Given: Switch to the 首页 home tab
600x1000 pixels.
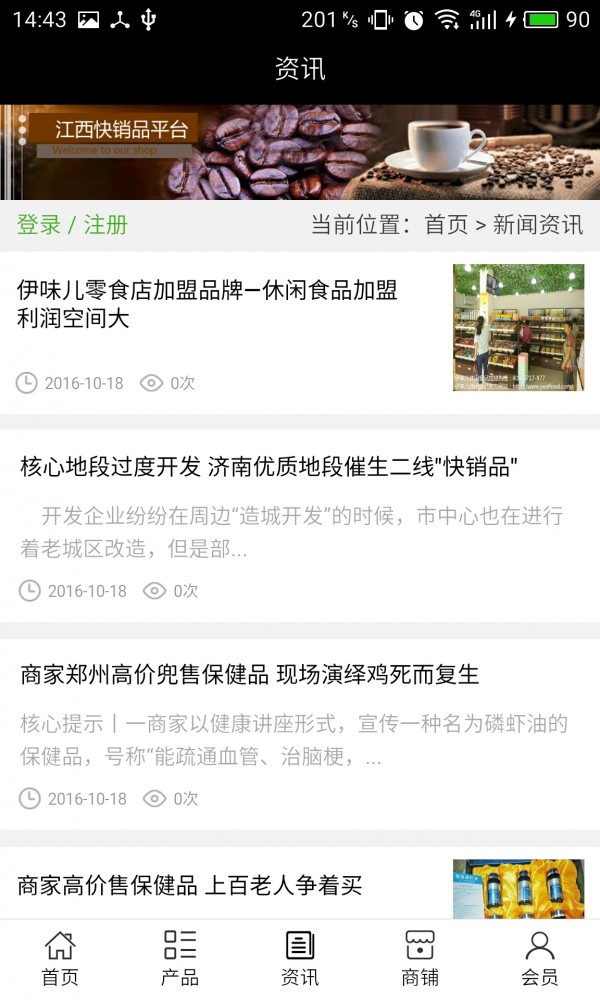Looking at the screenshot, I should (60, 957).
